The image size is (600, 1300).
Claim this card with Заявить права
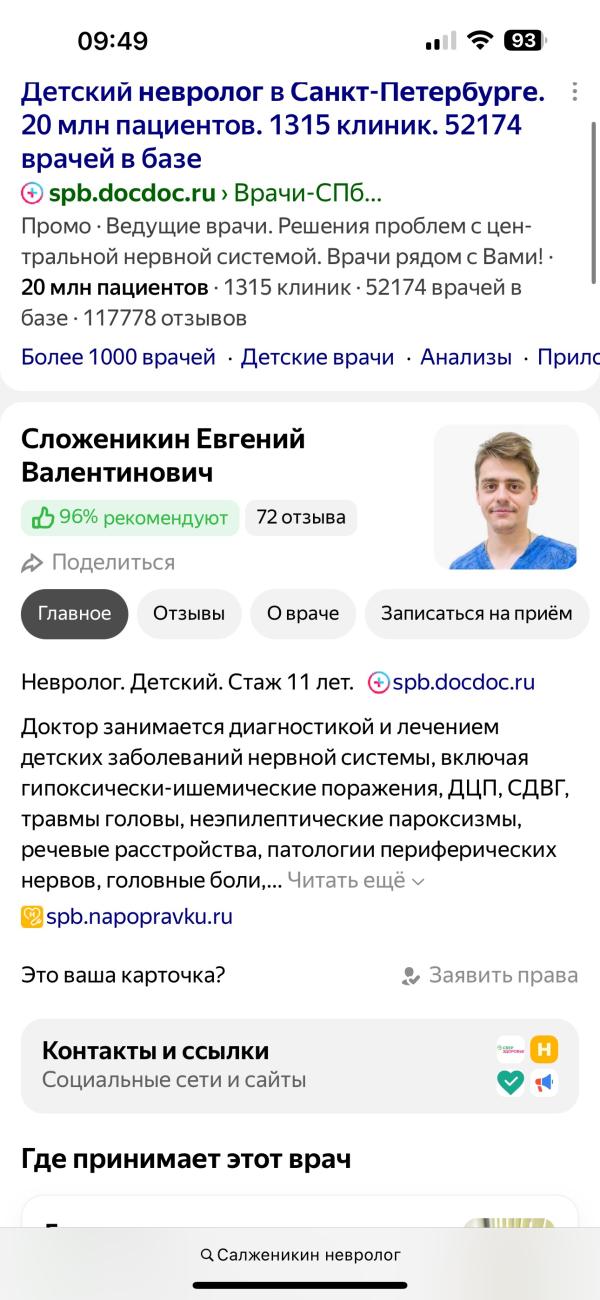click(x=490, y=975)
